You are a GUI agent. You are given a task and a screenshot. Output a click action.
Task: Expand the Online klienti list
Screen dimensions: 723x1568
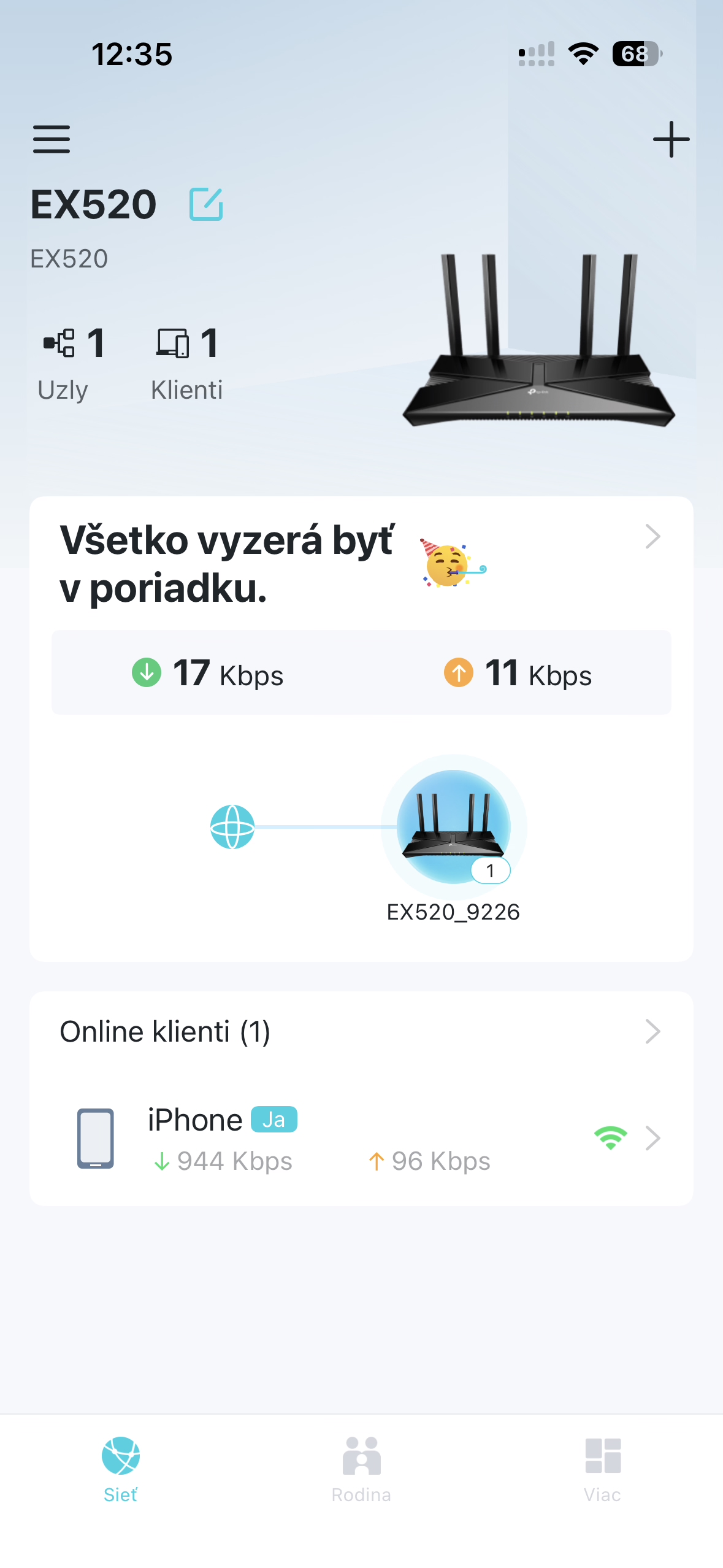[x=361, y=1032]
